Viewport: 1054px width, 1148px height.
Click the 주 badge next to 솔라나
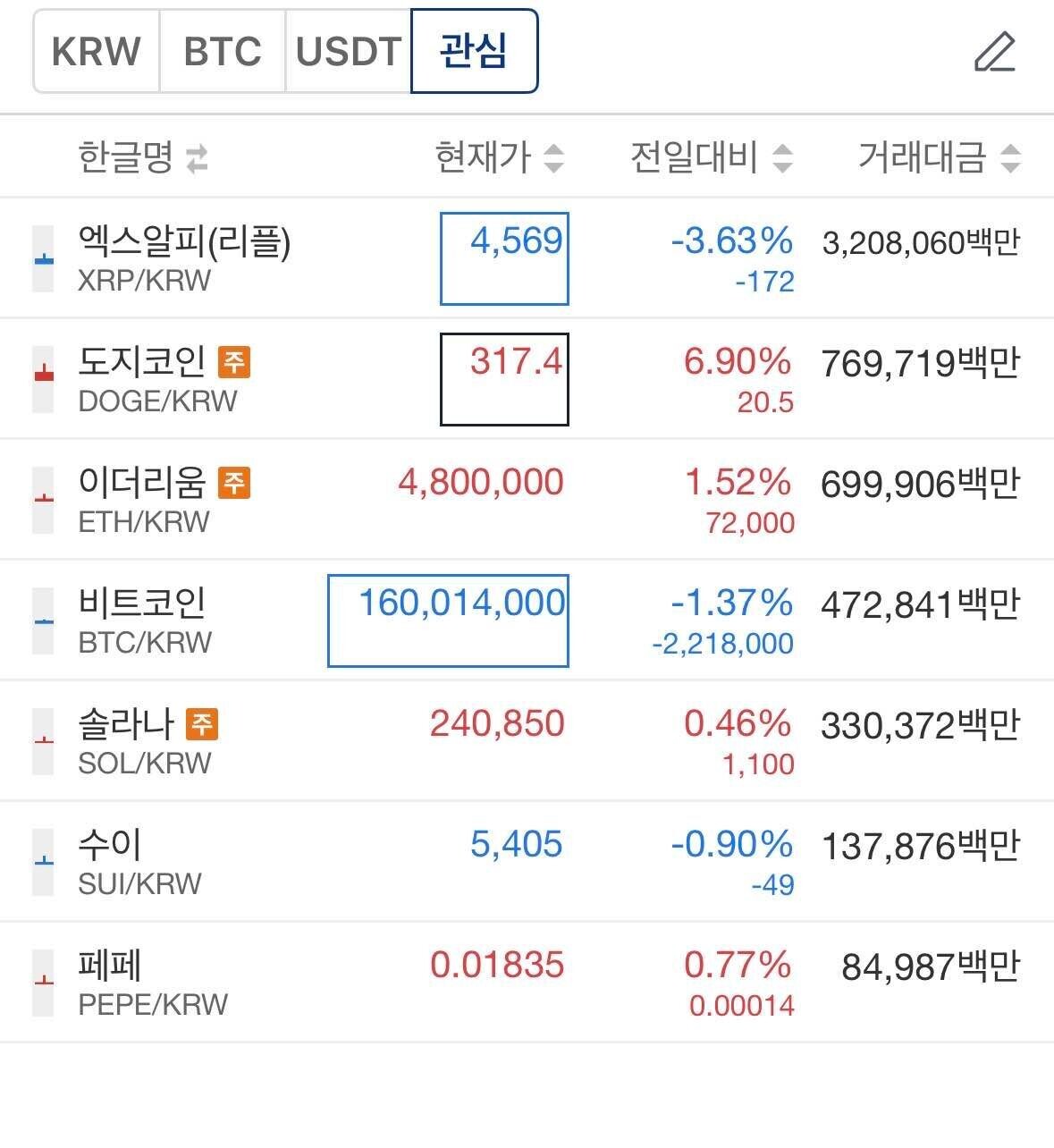[x=202, y=725]
